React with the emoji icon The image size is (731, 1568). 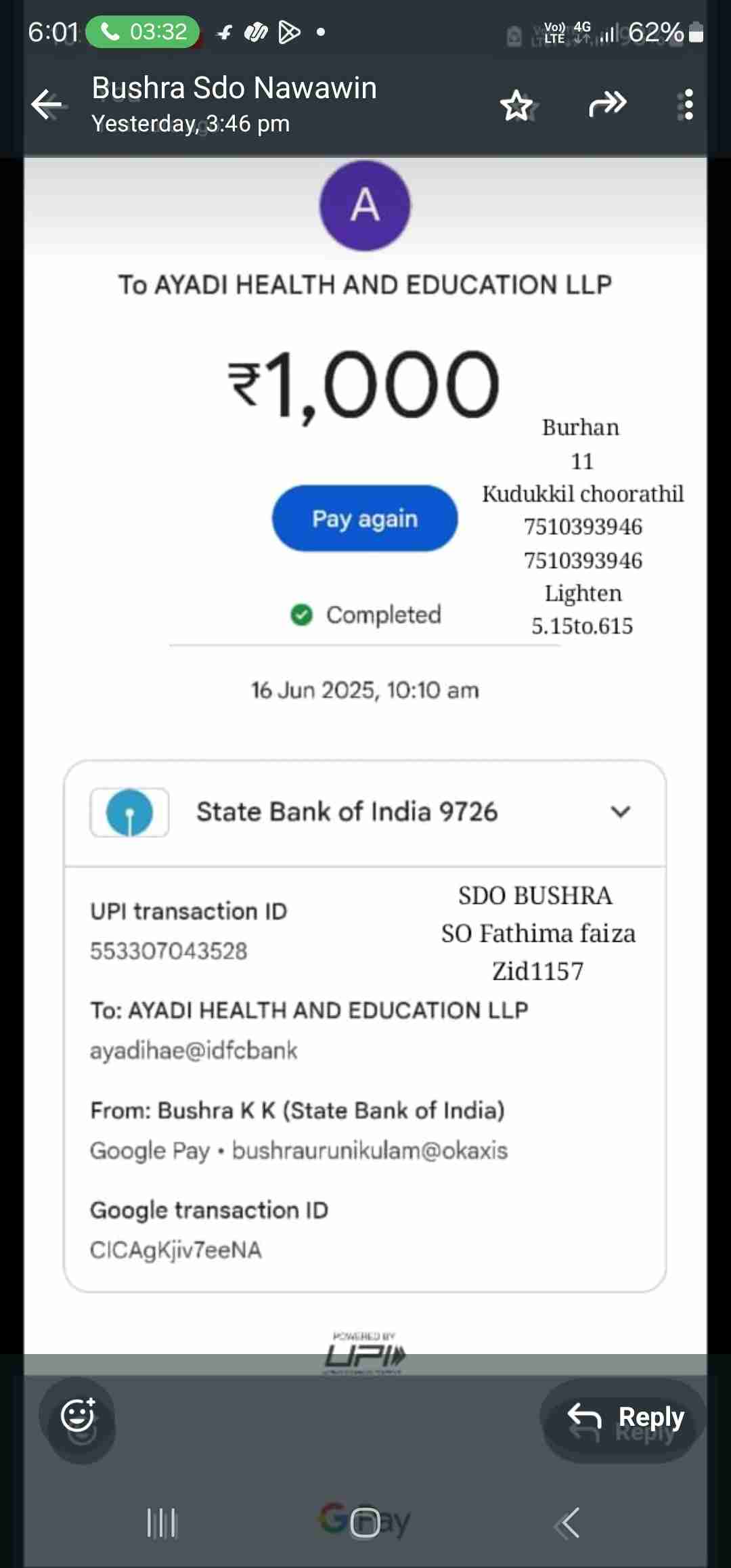(x=77, y=1414)
